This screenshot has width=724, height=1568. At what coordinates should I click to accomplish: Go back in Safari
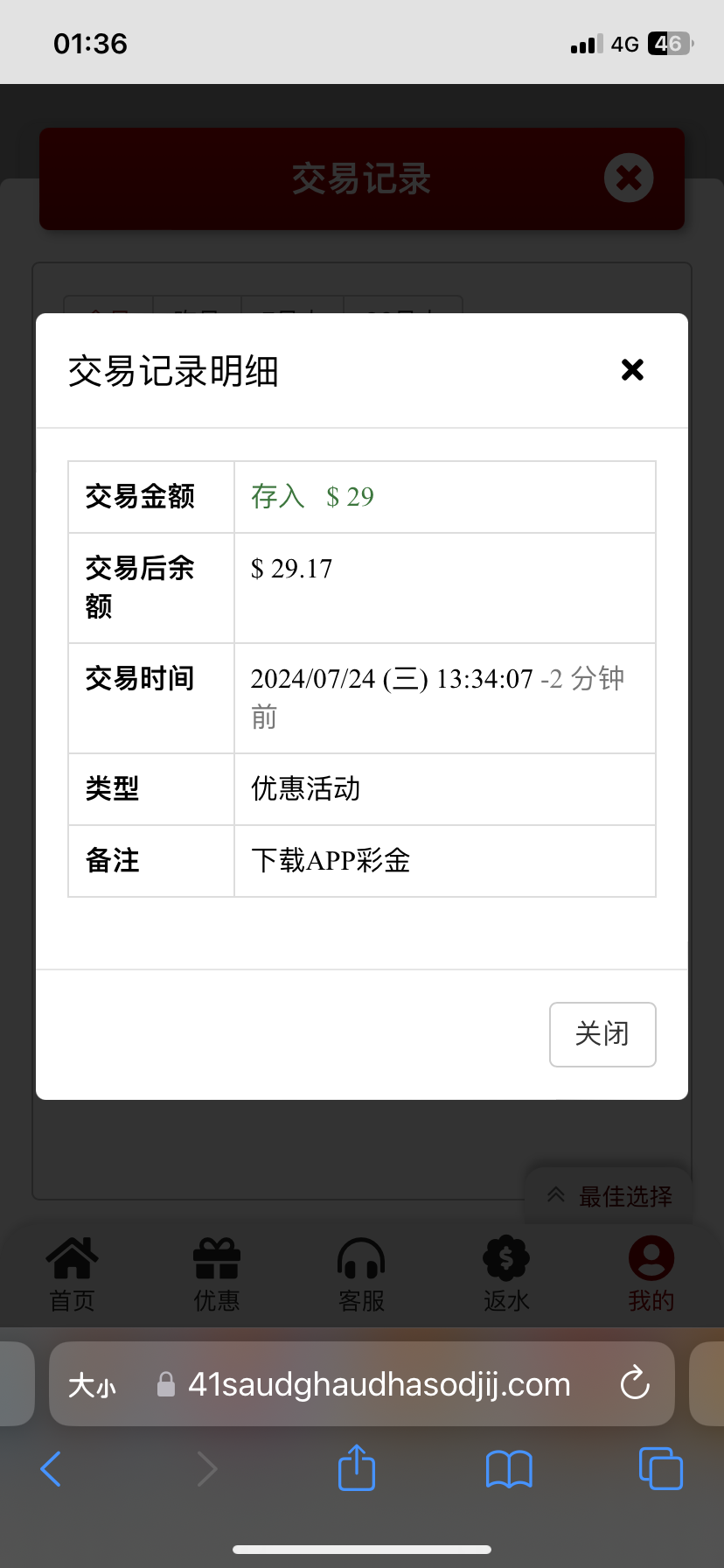(x=52, y=1468)
